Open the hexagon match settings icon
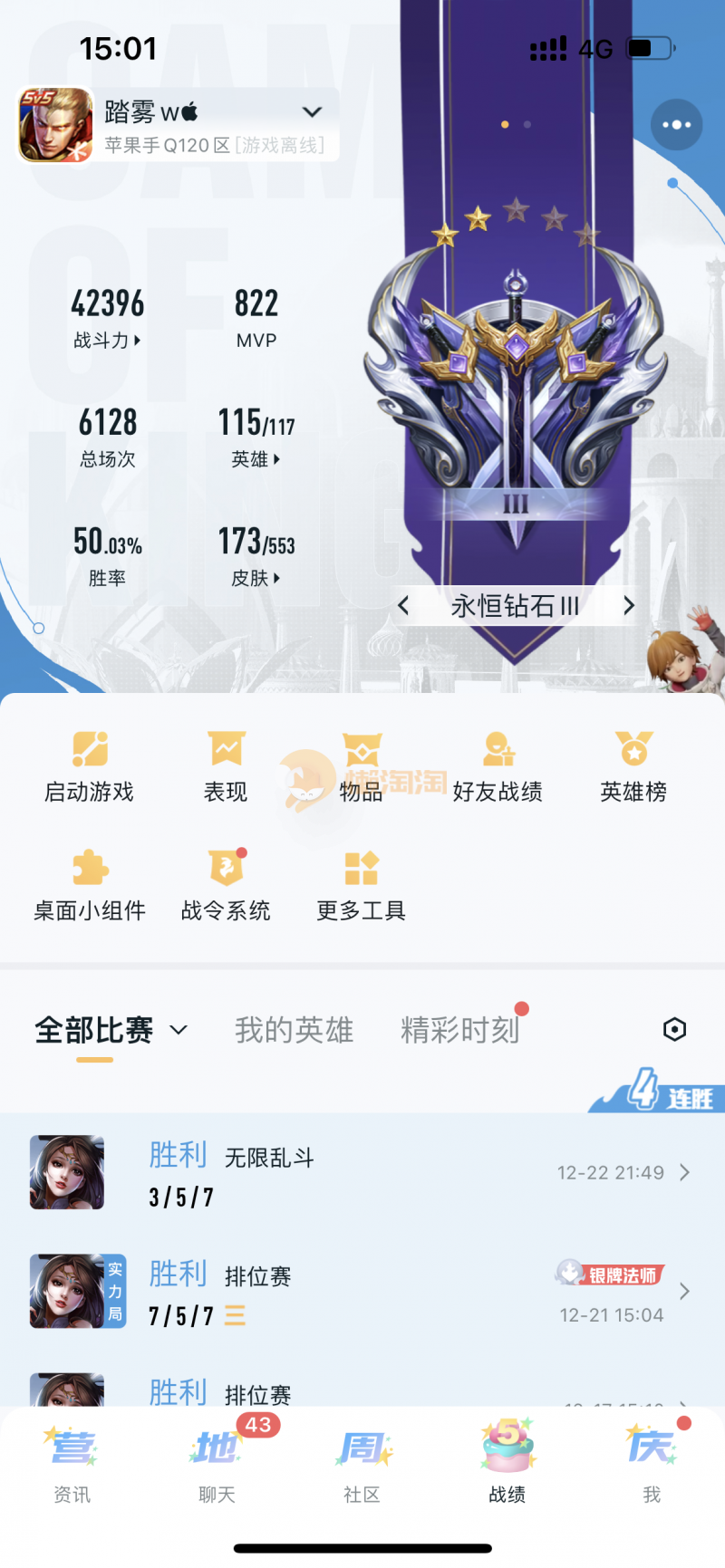The width and height of the screenshot is (725, 1568). click(x=674, y=1029)
